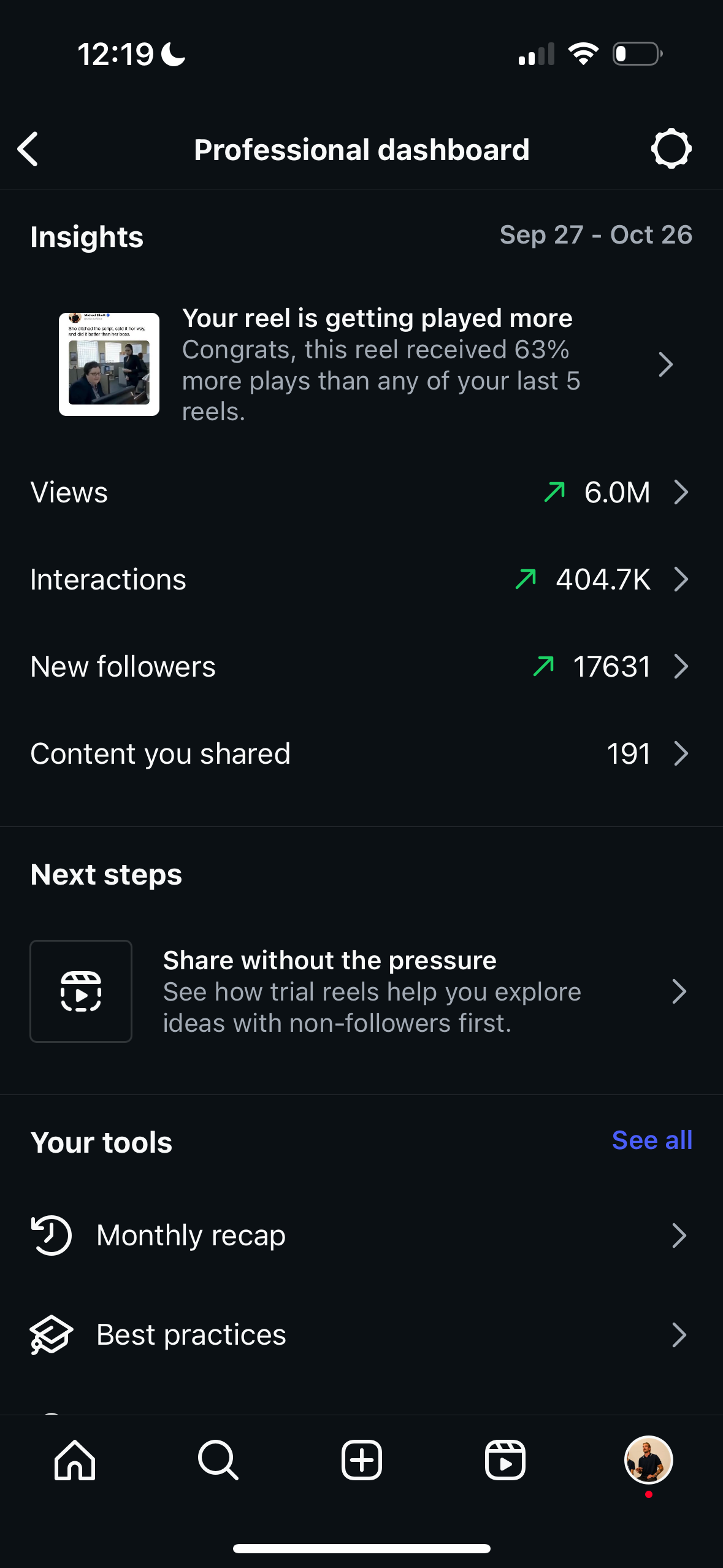Open the reel performance highlight chevron
723x1568 pixels.
tap(667, 364)
